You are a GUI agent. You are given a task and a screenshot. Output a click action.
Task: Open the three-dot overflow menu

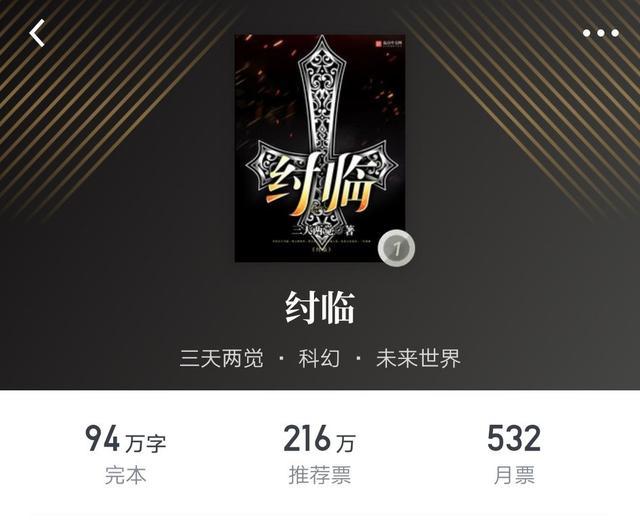point(600,33)
